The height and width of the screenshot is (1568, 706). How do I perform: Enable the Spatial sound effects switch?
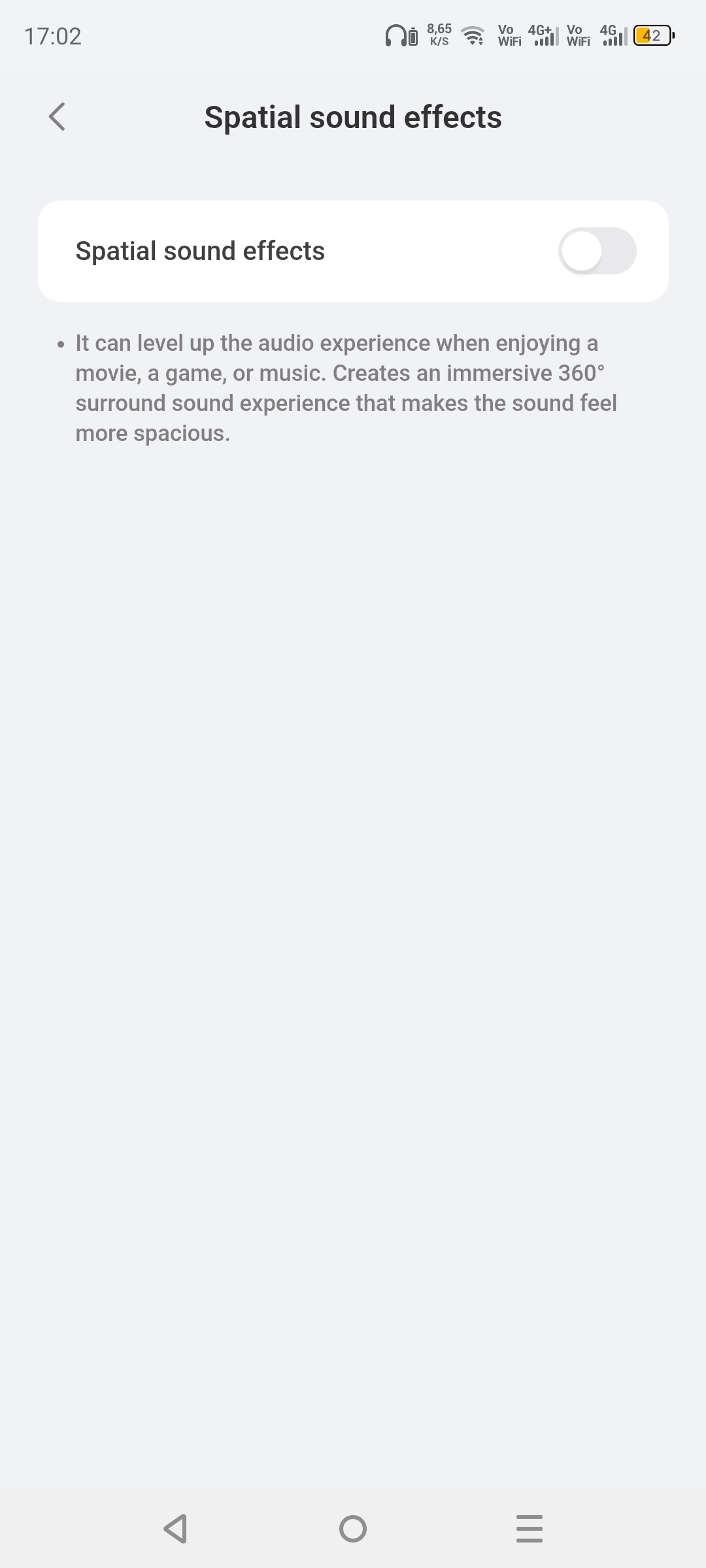[597, 251]
